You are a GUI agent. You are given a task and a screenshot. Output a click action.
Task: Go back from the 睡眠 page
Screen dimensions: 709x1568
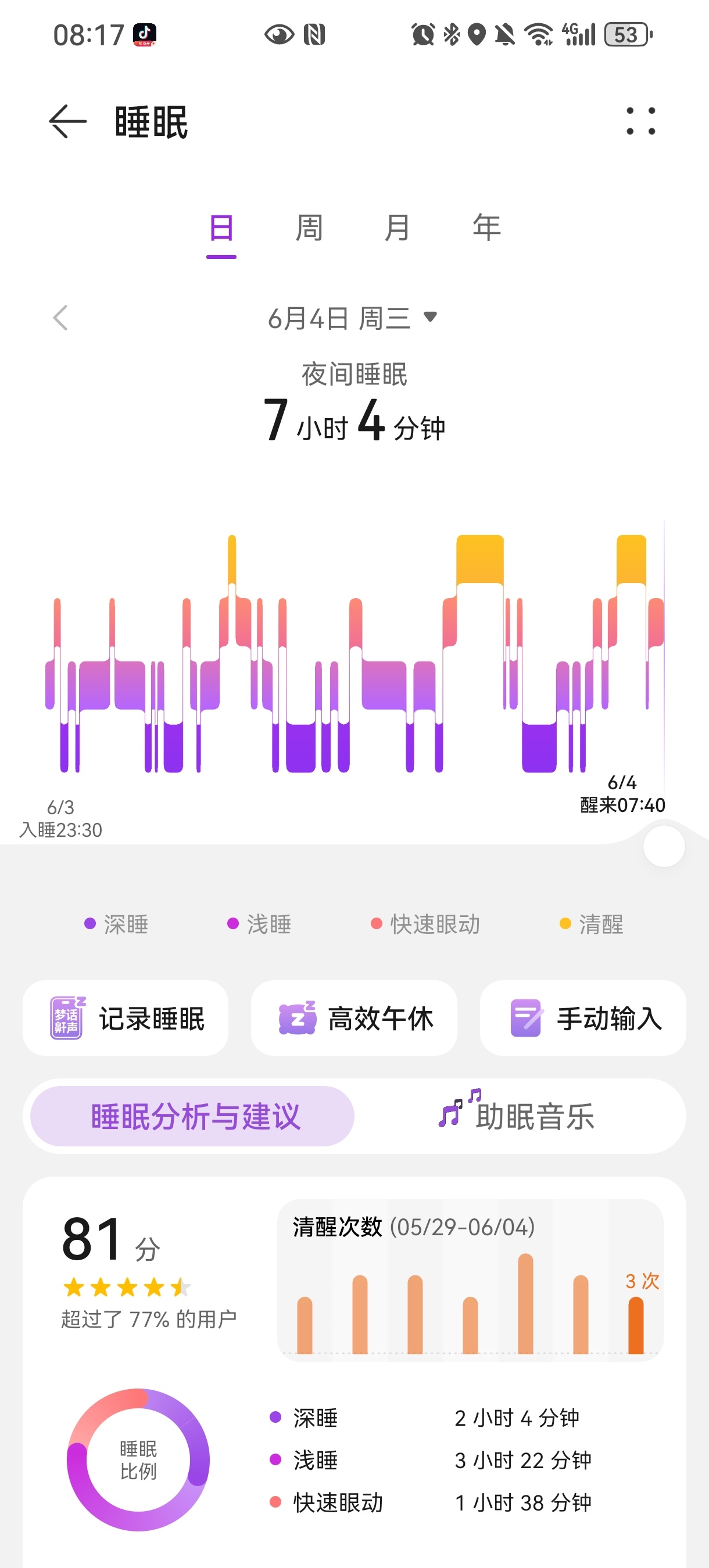tap(67, 121)
